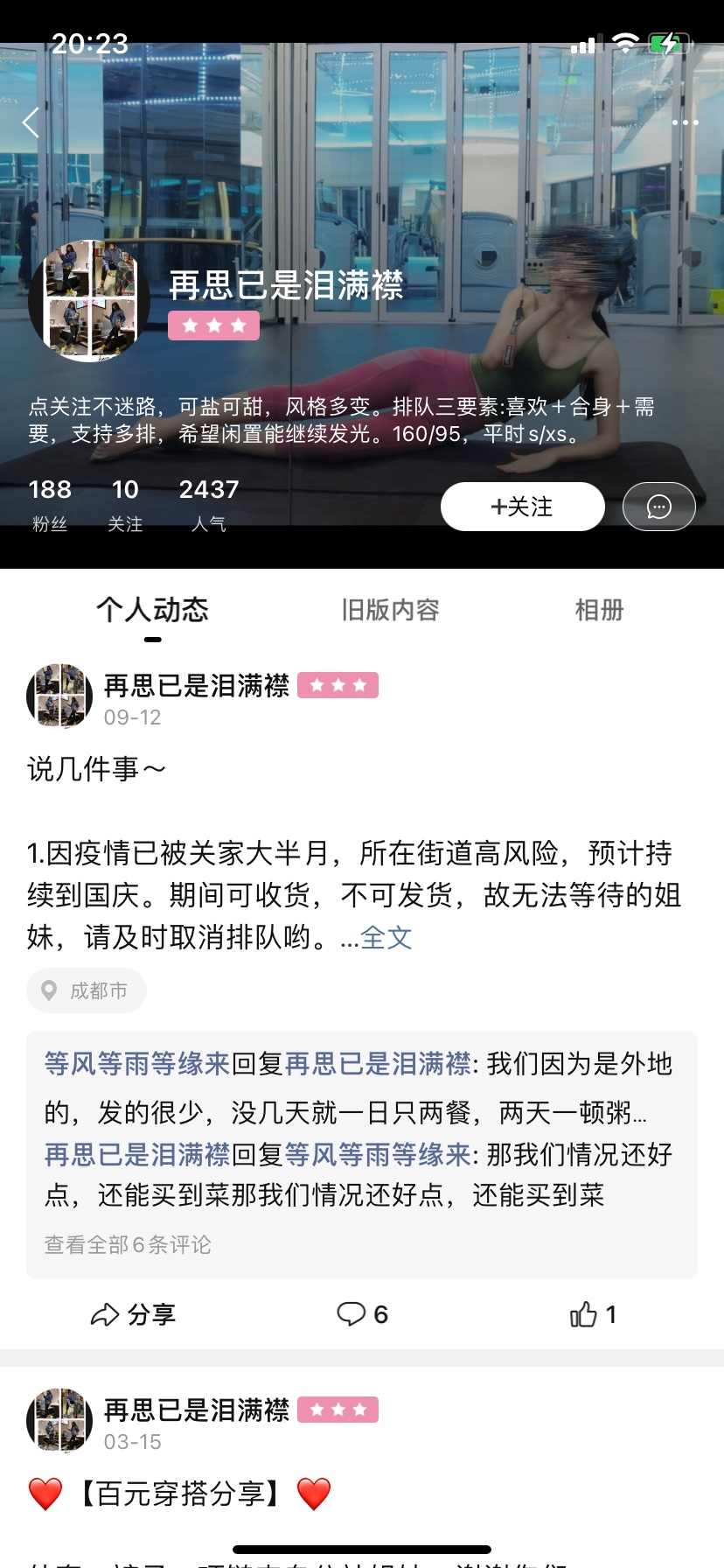Open the three-dot overflow menu

(x=685, y=122)
